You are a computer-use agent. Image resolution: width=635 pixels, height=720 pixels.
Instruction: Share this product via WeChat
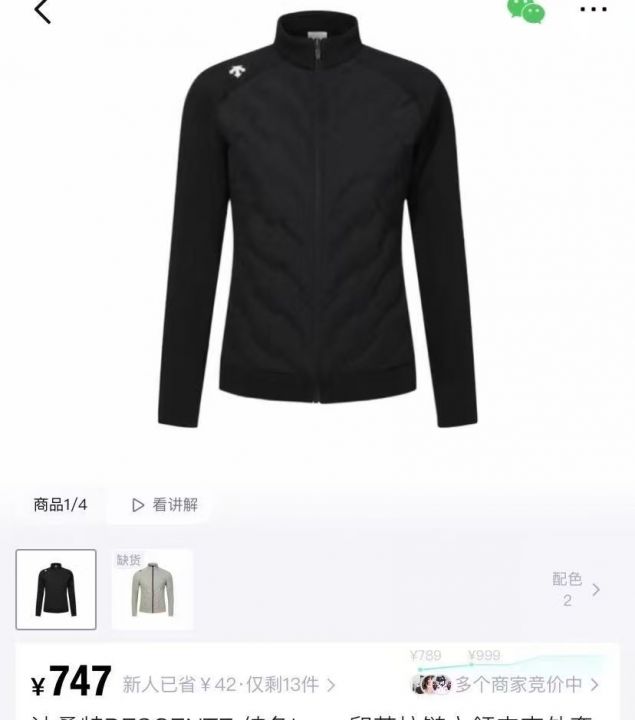click(x=526, y=10)
